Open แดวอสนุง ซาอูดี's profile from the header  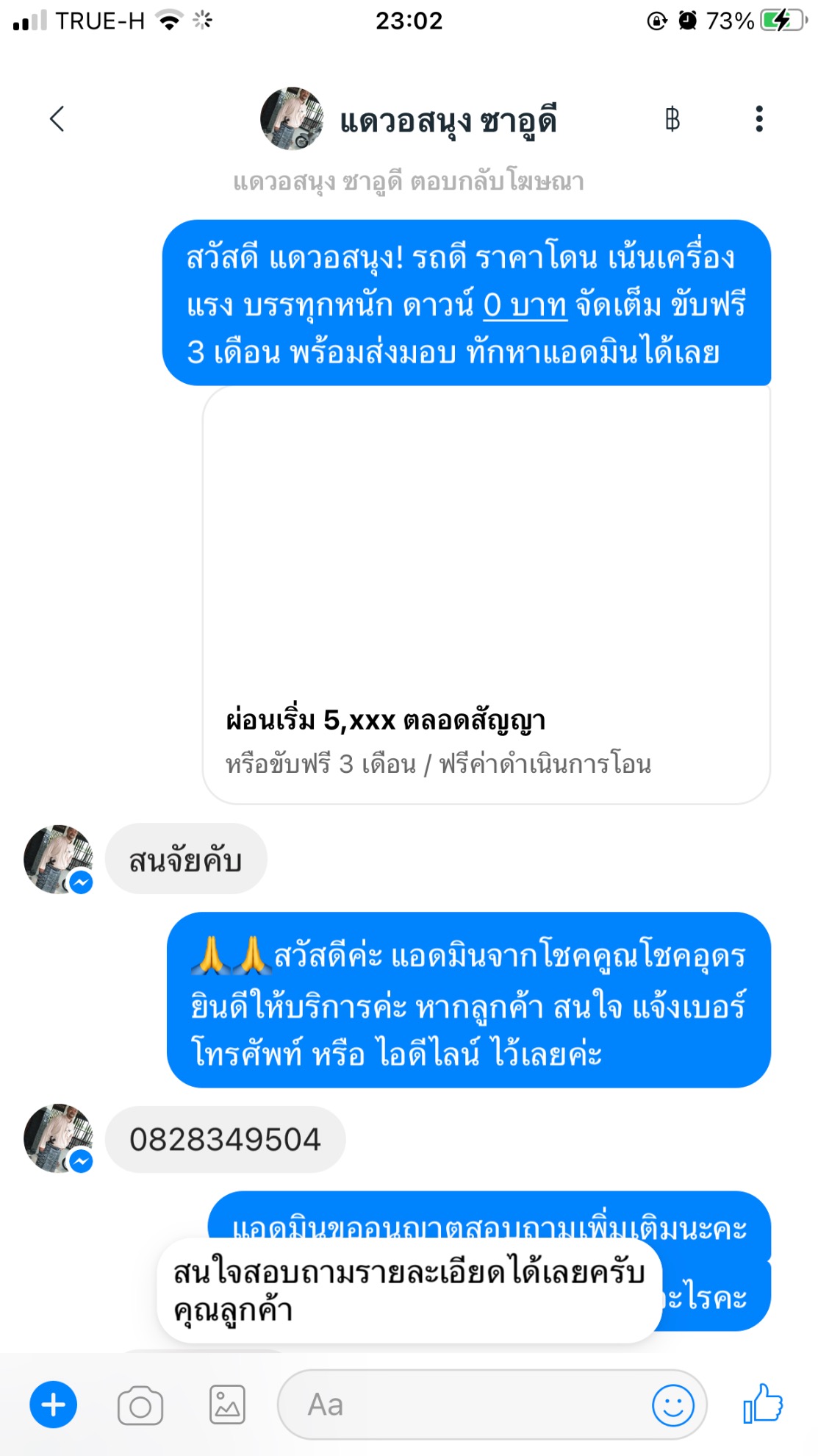click(x=409, y=120)
